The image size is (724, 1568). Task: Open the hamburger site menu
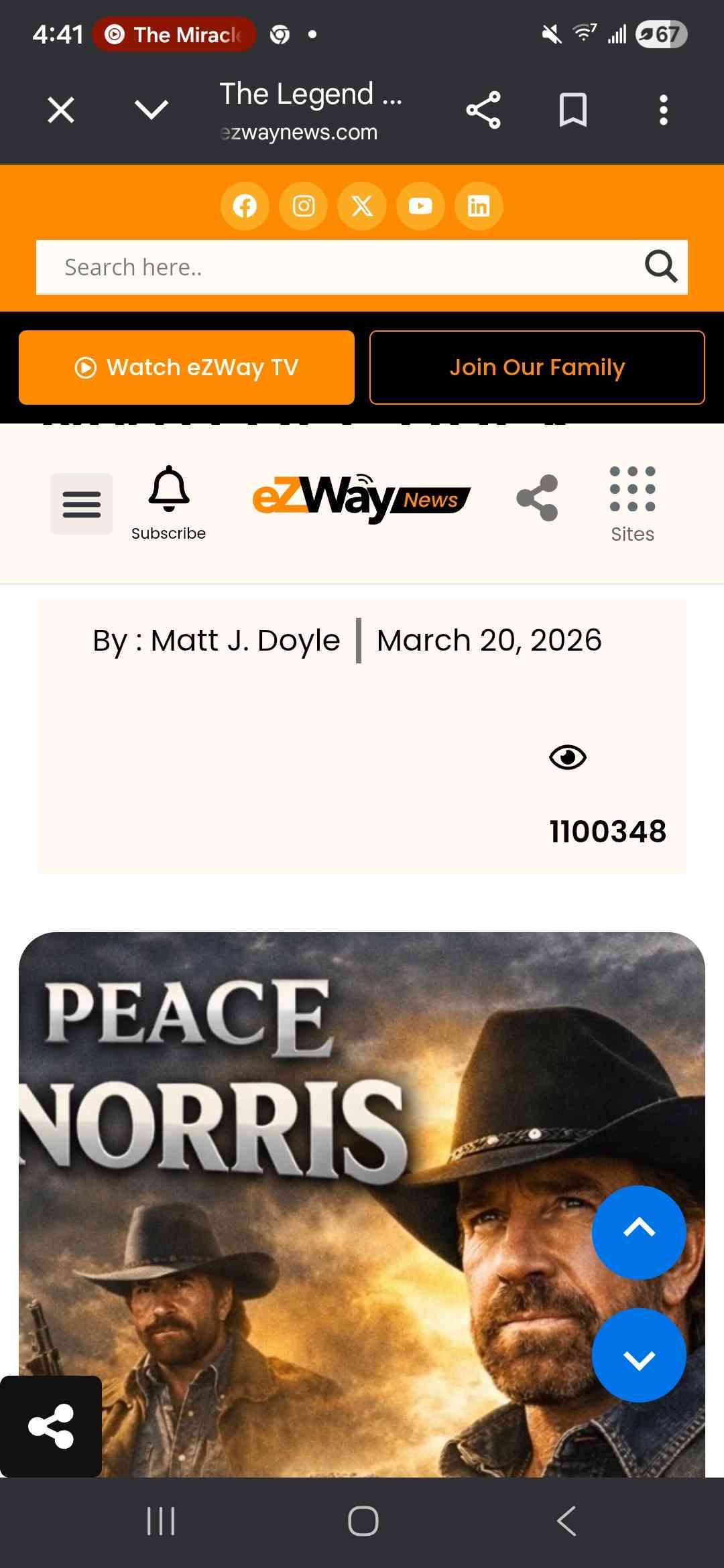coord(82,504)
